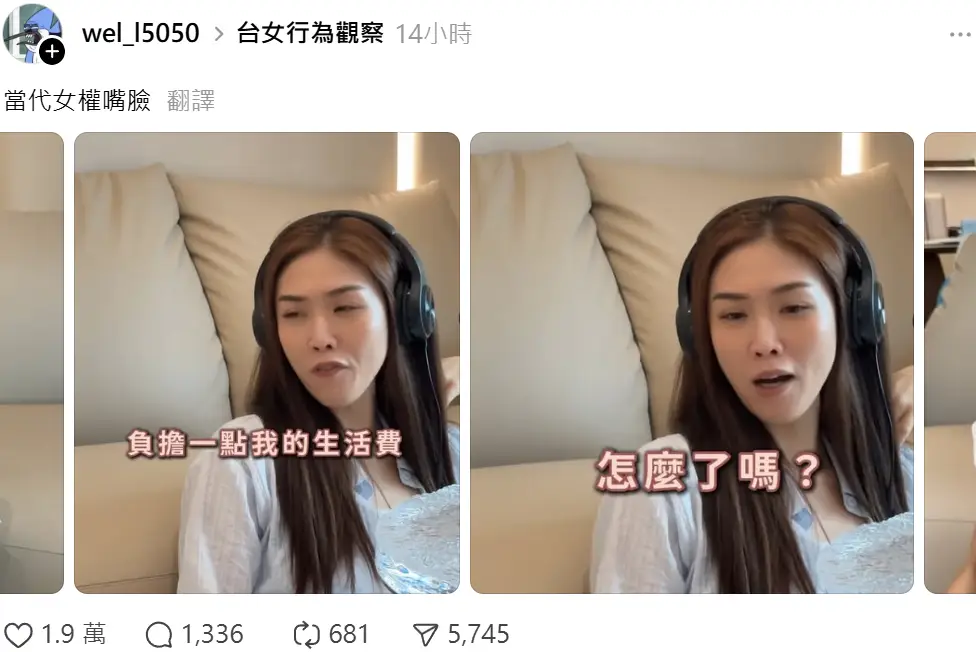Share the post via paper plane icon
This screenshot has width=976, height=652.
point(425,634)
